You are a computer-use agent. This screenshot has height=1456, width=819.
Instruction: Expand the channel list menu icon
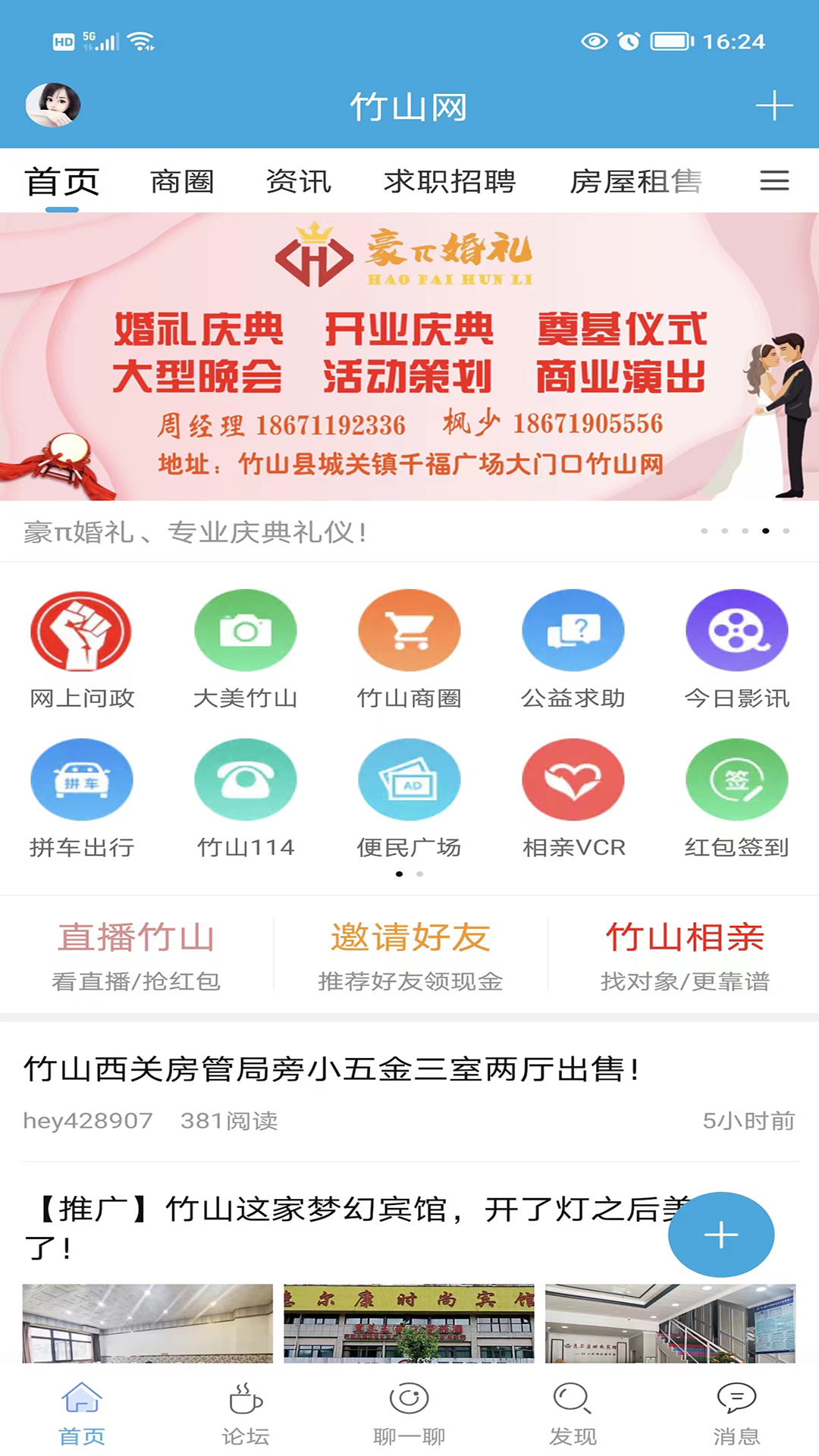pyautogui.click(x=774, y=181)
